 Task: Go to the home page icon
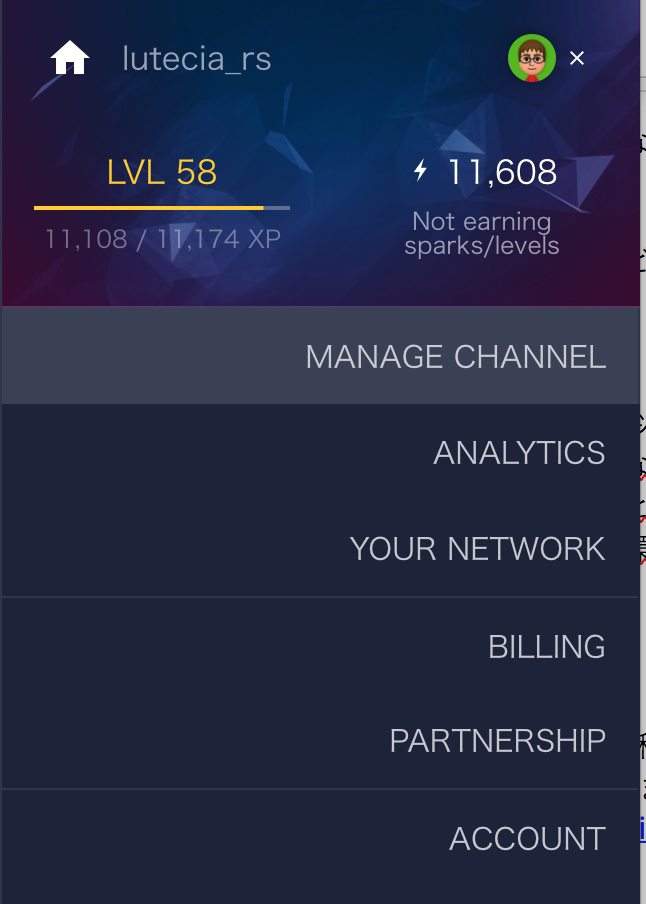(x=70, y=59)
